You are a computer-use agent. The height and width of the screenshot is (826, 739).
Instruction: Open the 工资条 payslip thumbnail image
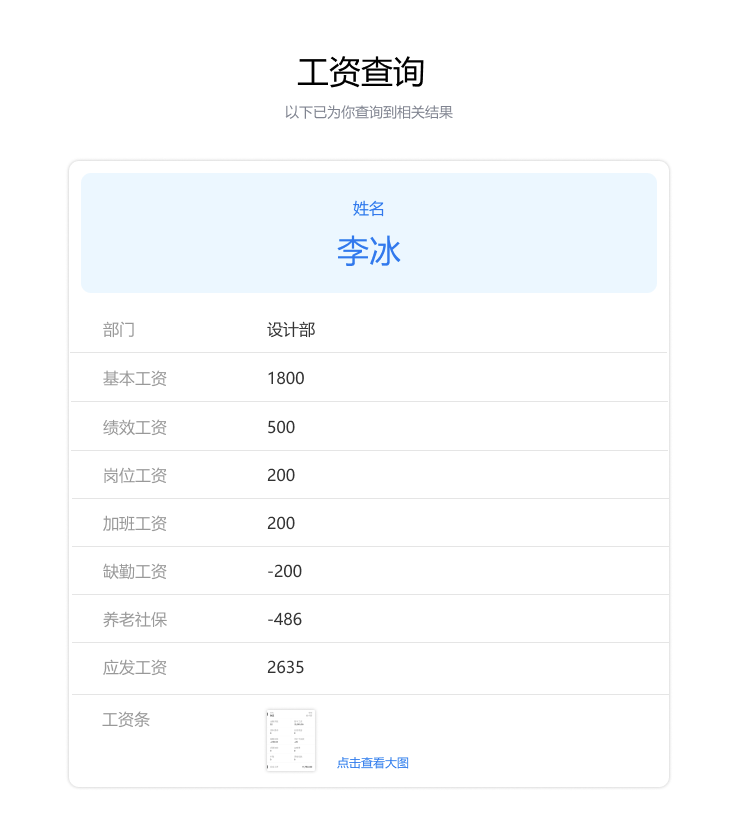pos(291,740)
